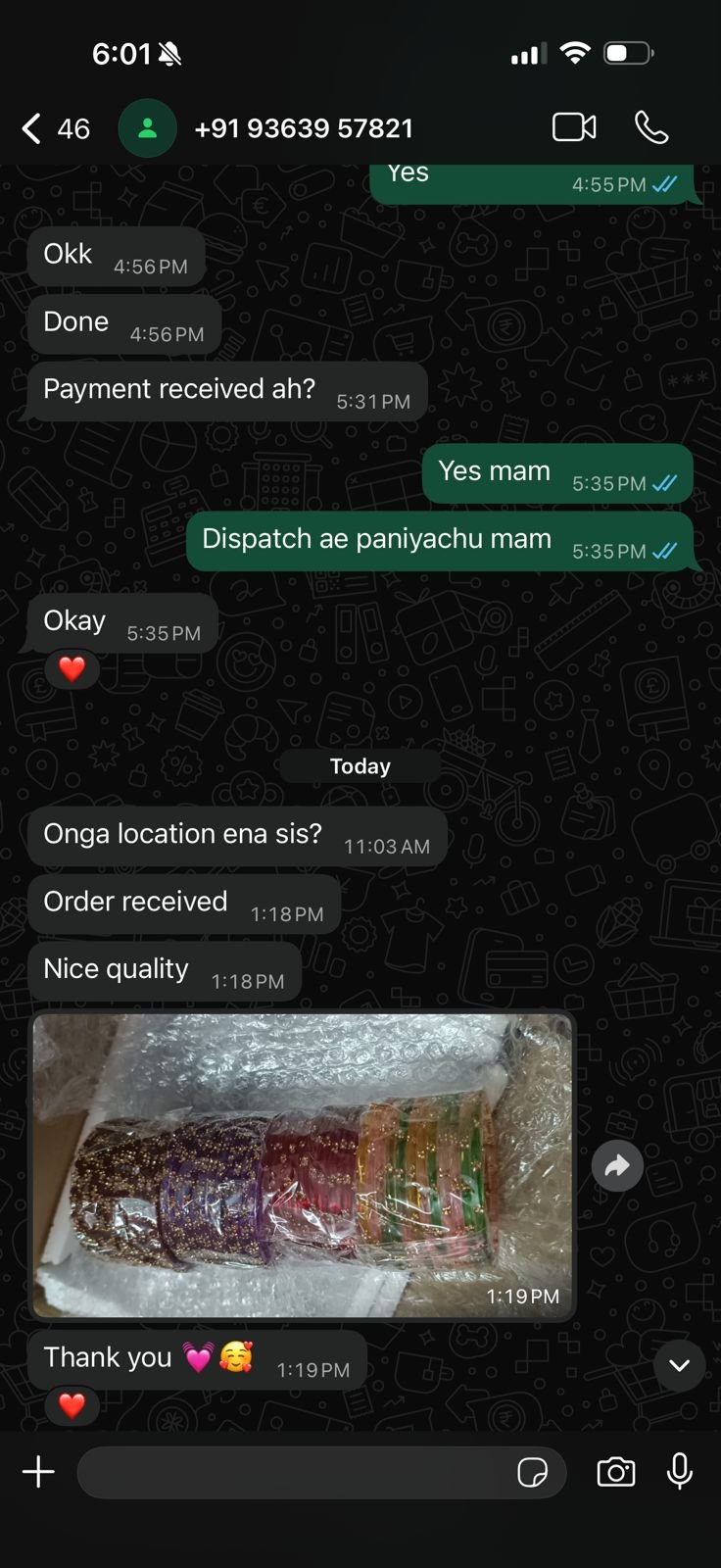Open the attachment plus menu
This screenshot has width=721, height=1568.
[x=39, y=1472]
